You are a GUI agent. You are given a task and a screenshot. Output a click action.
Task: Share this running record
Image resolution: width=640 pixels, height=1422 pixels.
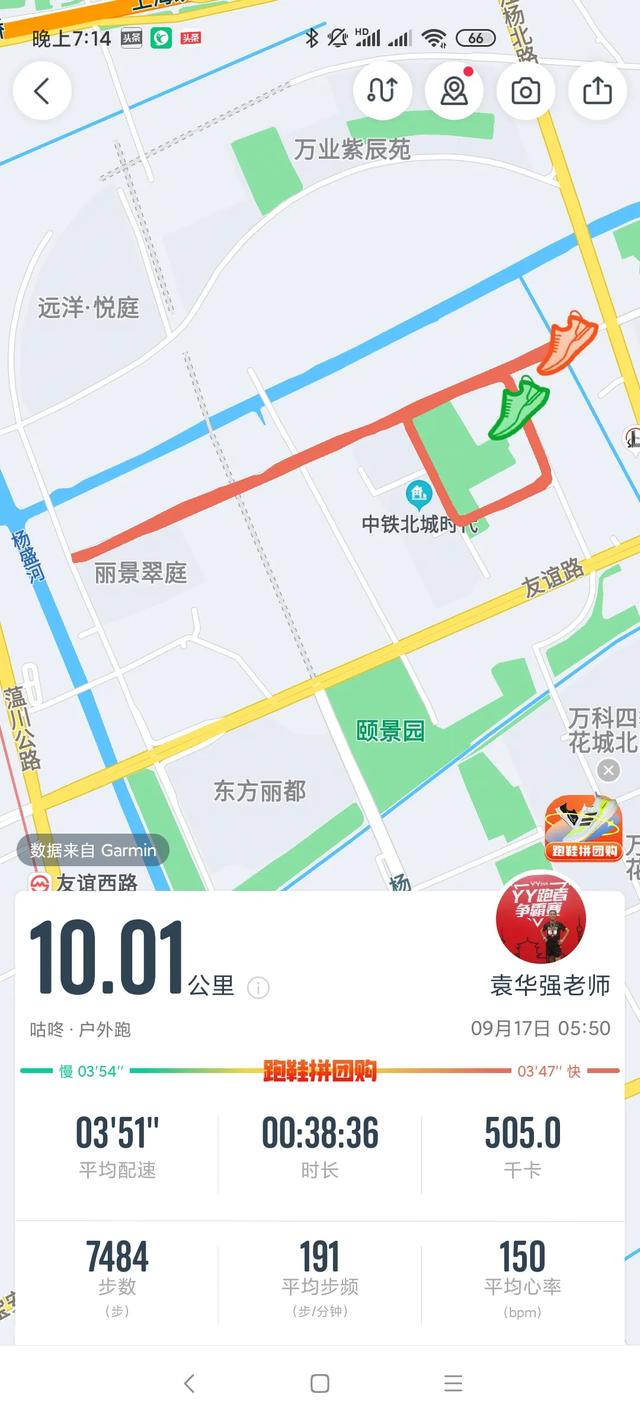(x=597, y=91)
